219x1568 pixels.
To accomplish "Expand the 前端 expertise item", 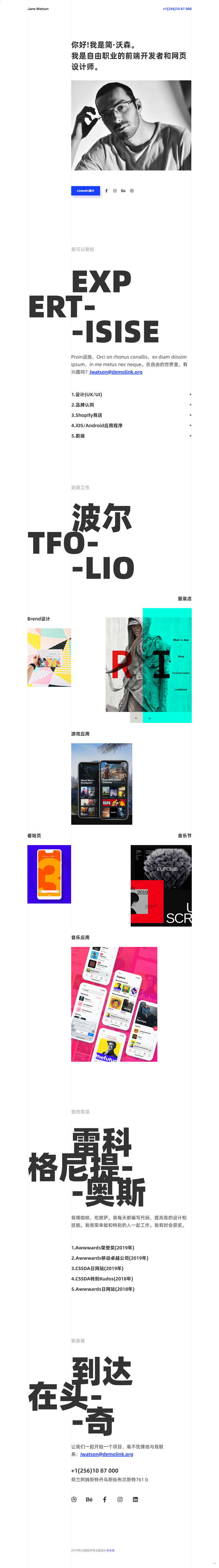I will [131, 436].
